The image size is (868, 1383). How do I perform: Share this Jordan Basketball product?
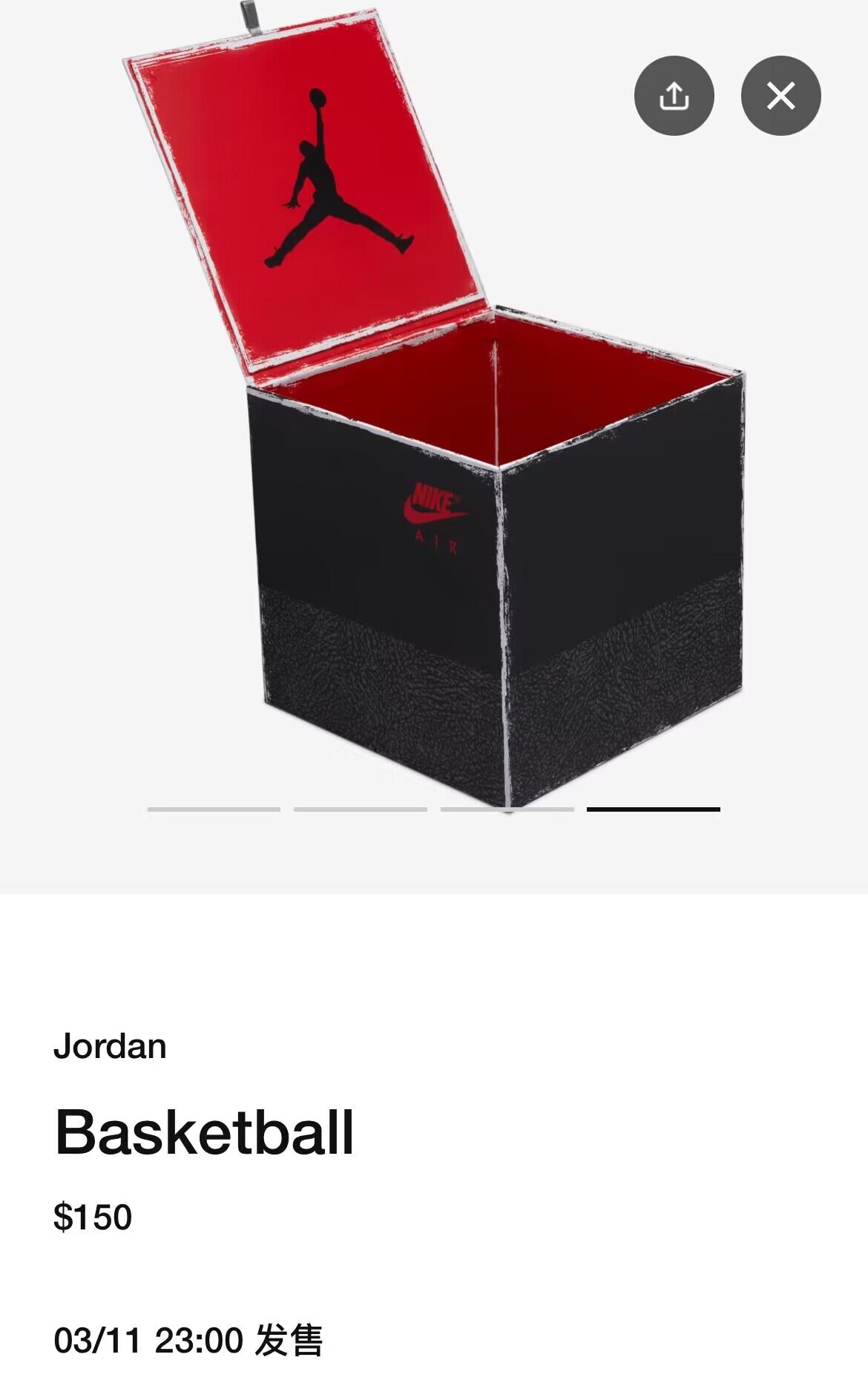tap(674, 96)
